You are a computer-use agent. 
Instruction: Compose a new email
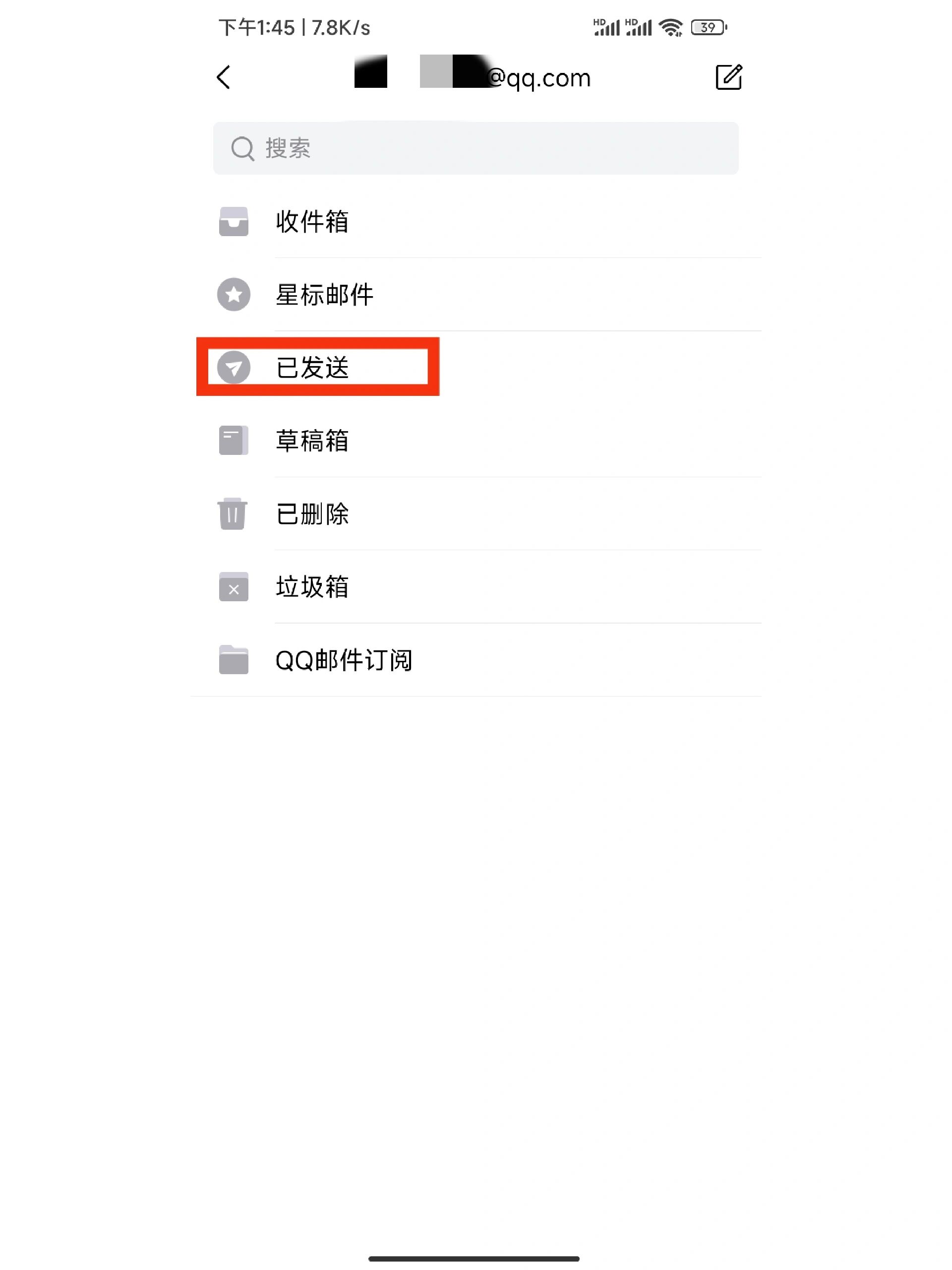(x=728, y=77)
